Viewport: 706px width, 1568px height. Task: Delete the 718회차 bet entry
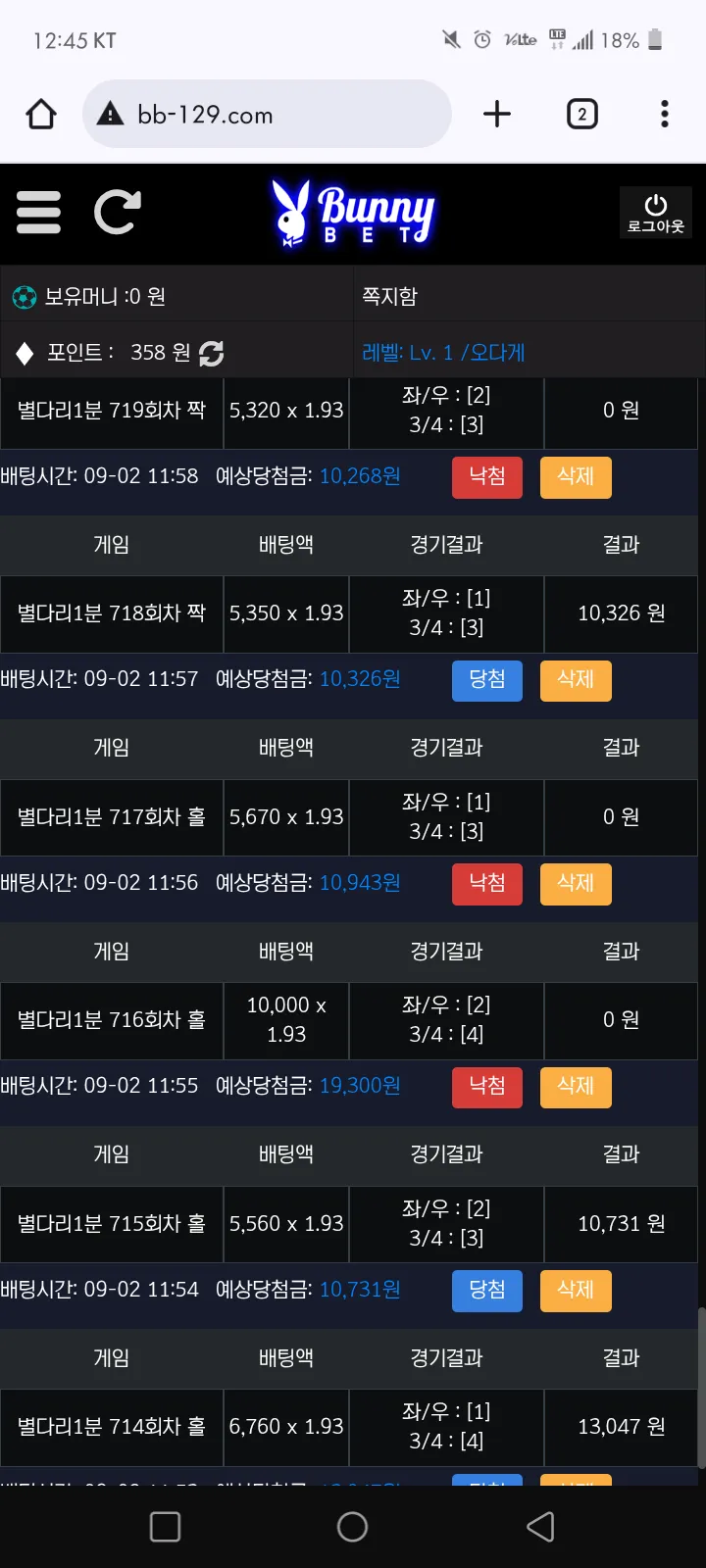pos(576,680)
